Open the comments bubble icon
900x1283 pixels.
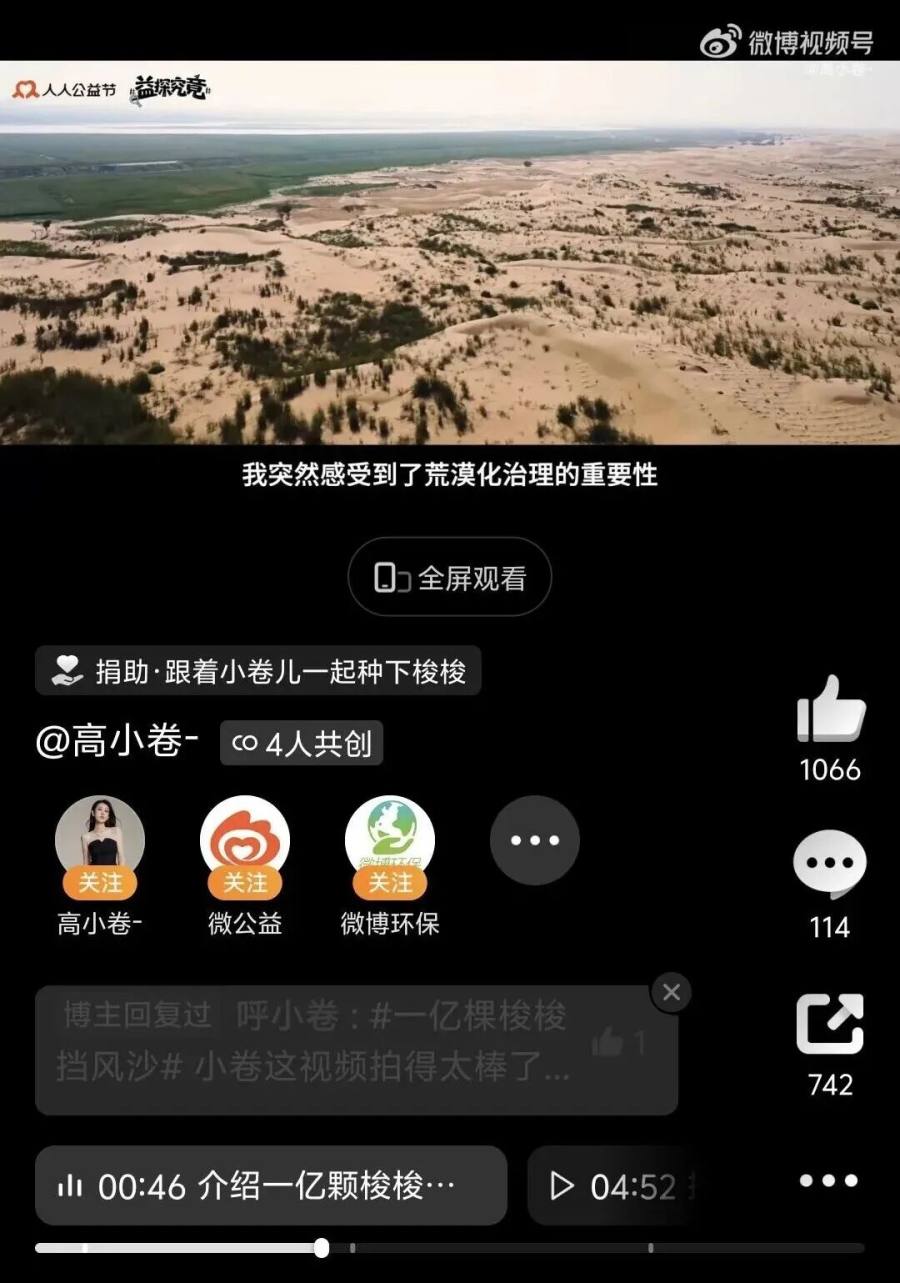(830, 865)
